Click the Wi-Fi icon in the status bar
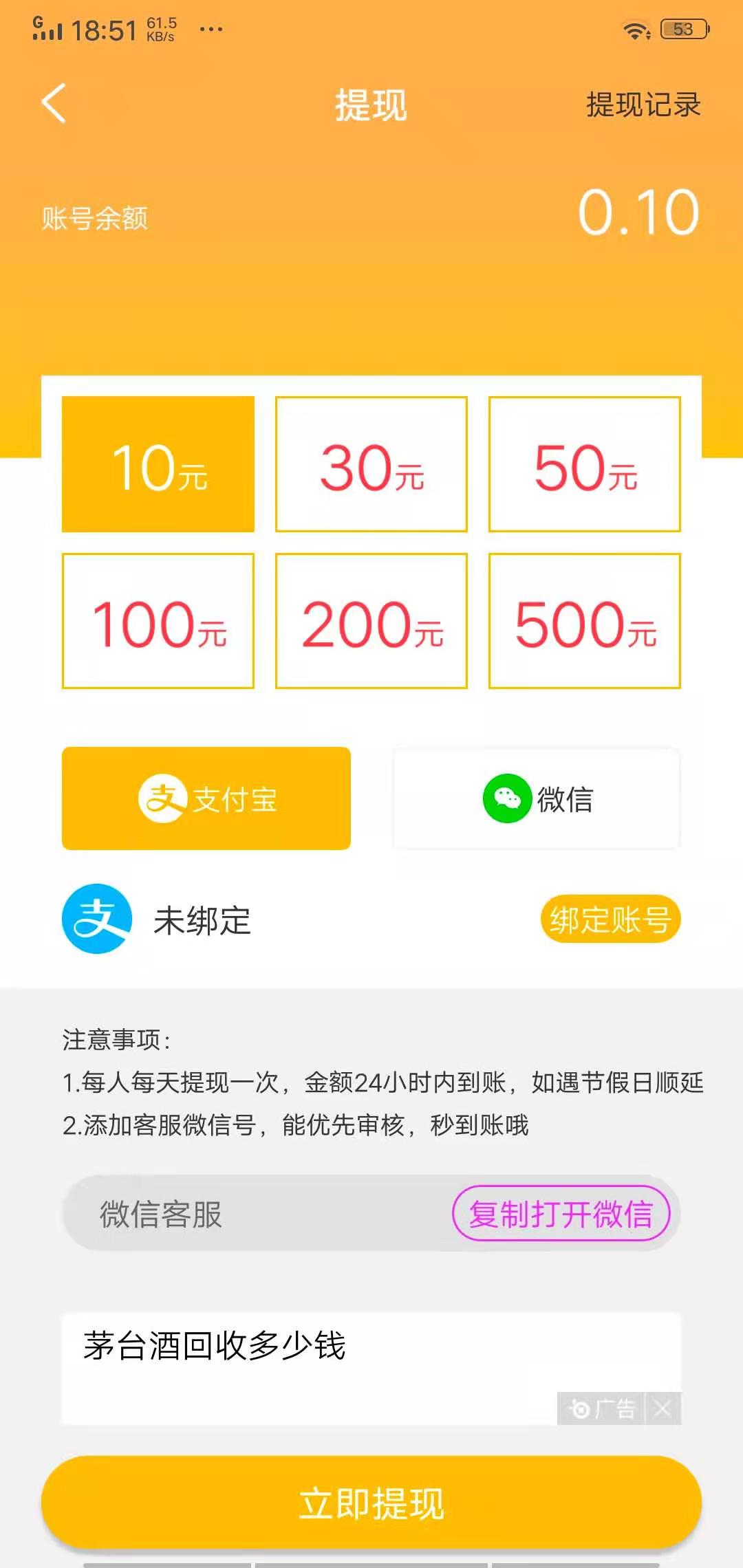 [634, 29]
